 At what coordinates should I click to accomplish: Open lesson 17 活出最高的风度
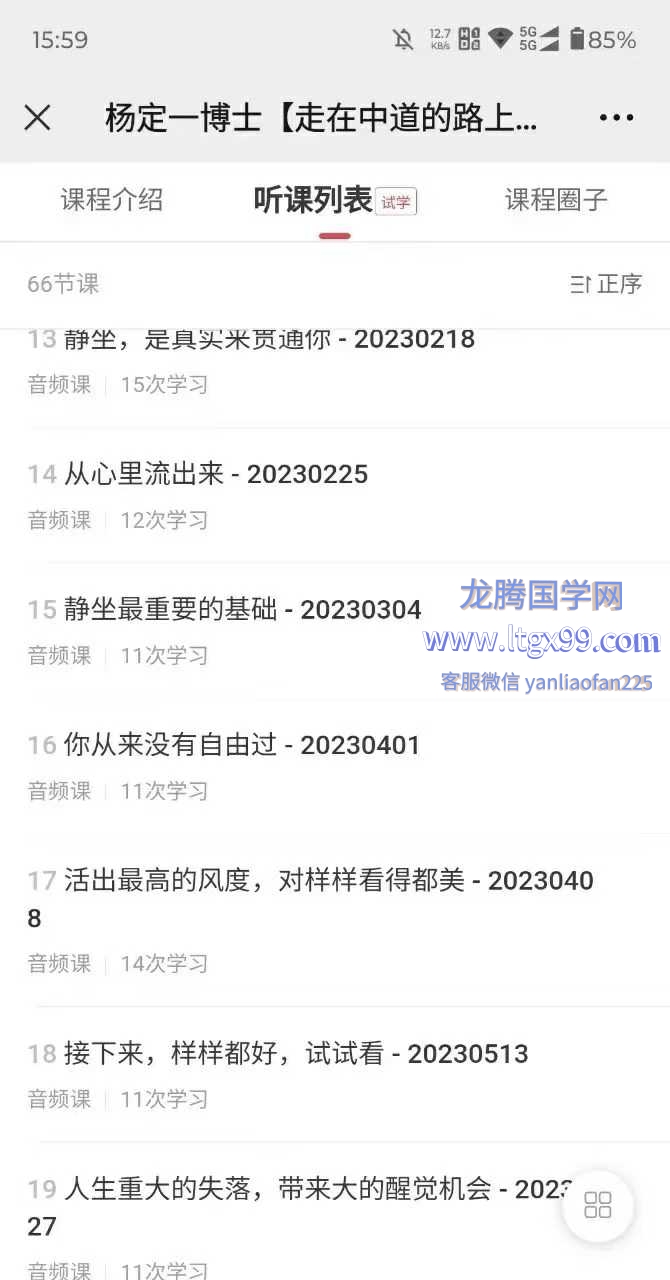(x=335, y=920)
